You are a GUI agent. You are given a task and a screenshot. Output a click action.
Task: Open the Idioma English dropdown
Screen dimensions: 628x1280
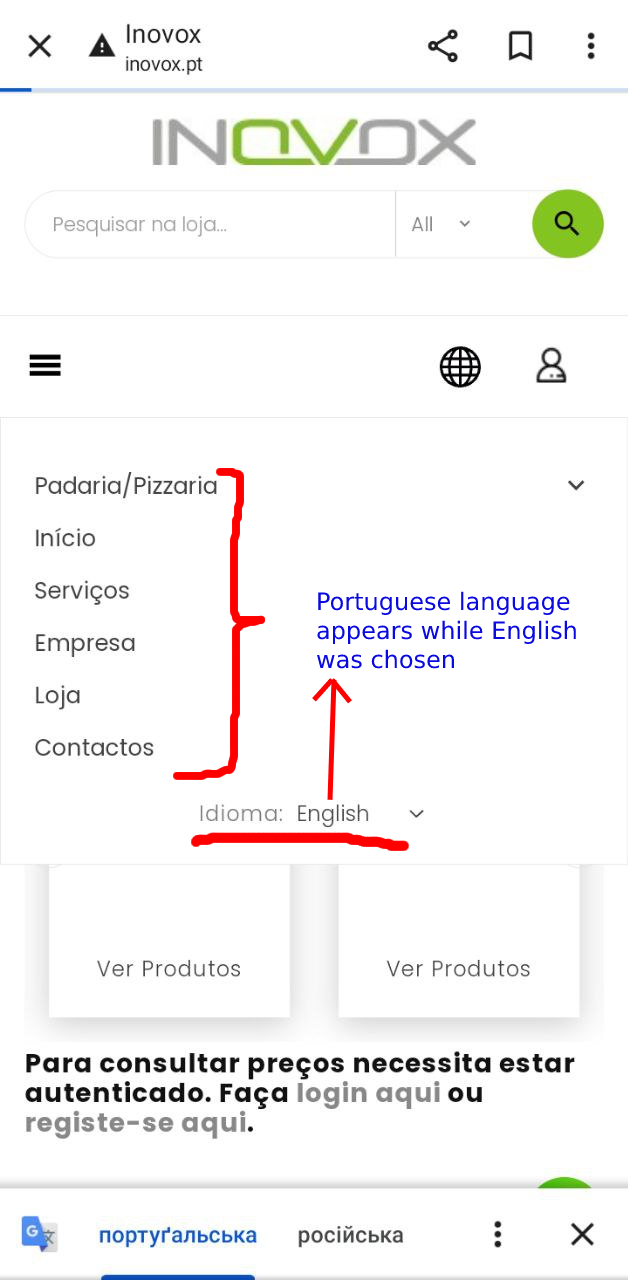pyautogui.click(x=360, y=814)
